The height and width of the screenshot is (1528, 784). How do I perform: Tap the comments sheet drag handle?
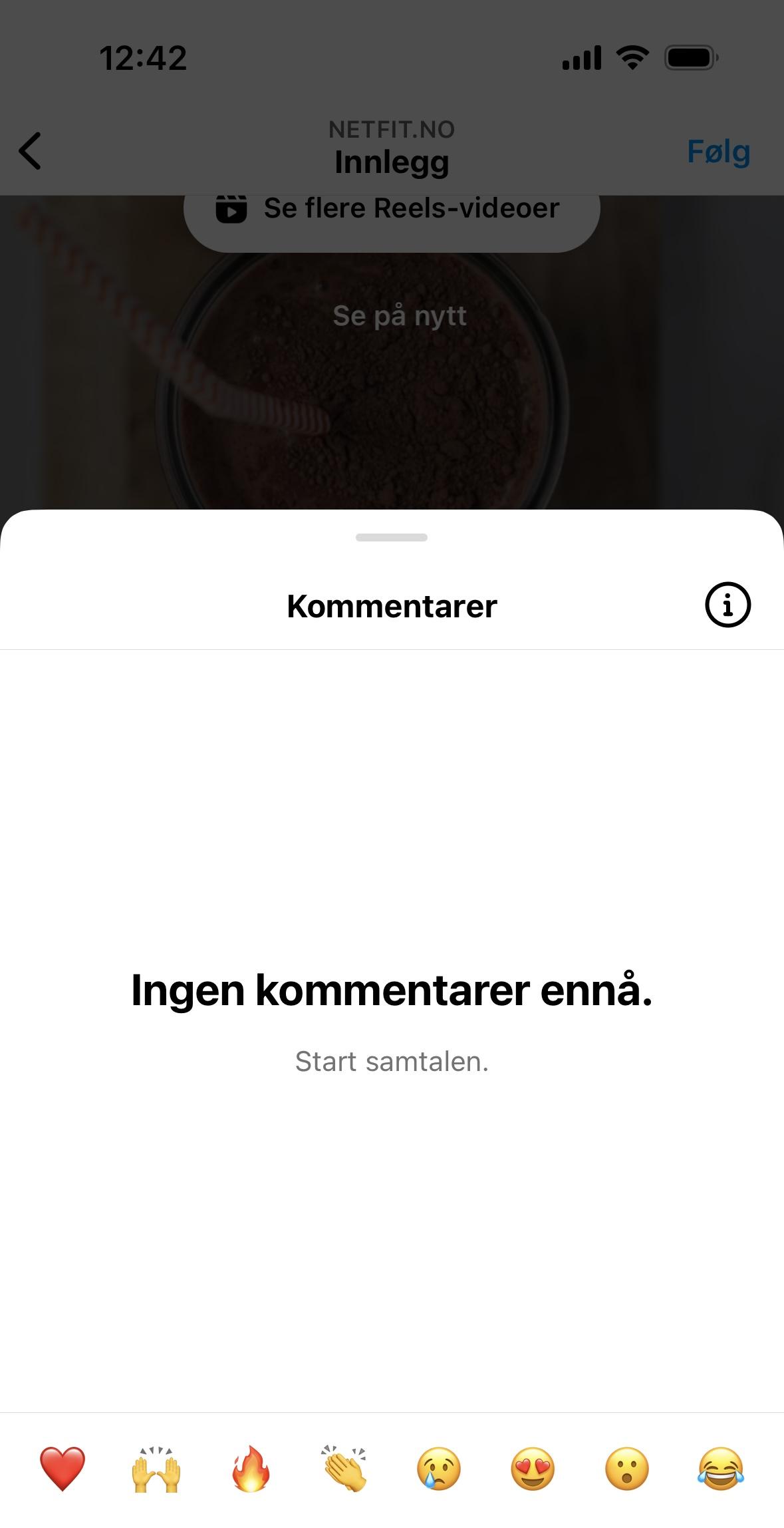(x=392, y=537)
